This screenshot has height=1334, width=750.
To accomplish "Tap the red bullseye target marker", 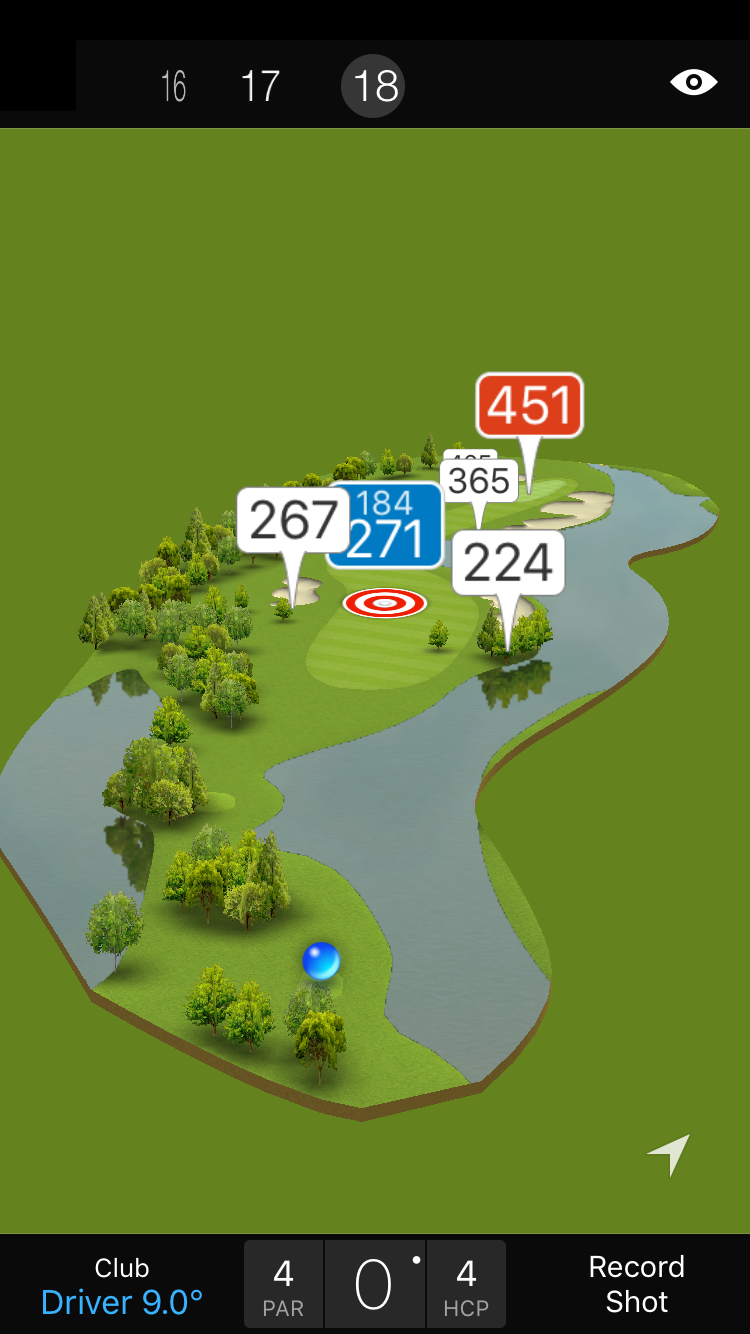I will pyautogui.click(x=385, y=603).
